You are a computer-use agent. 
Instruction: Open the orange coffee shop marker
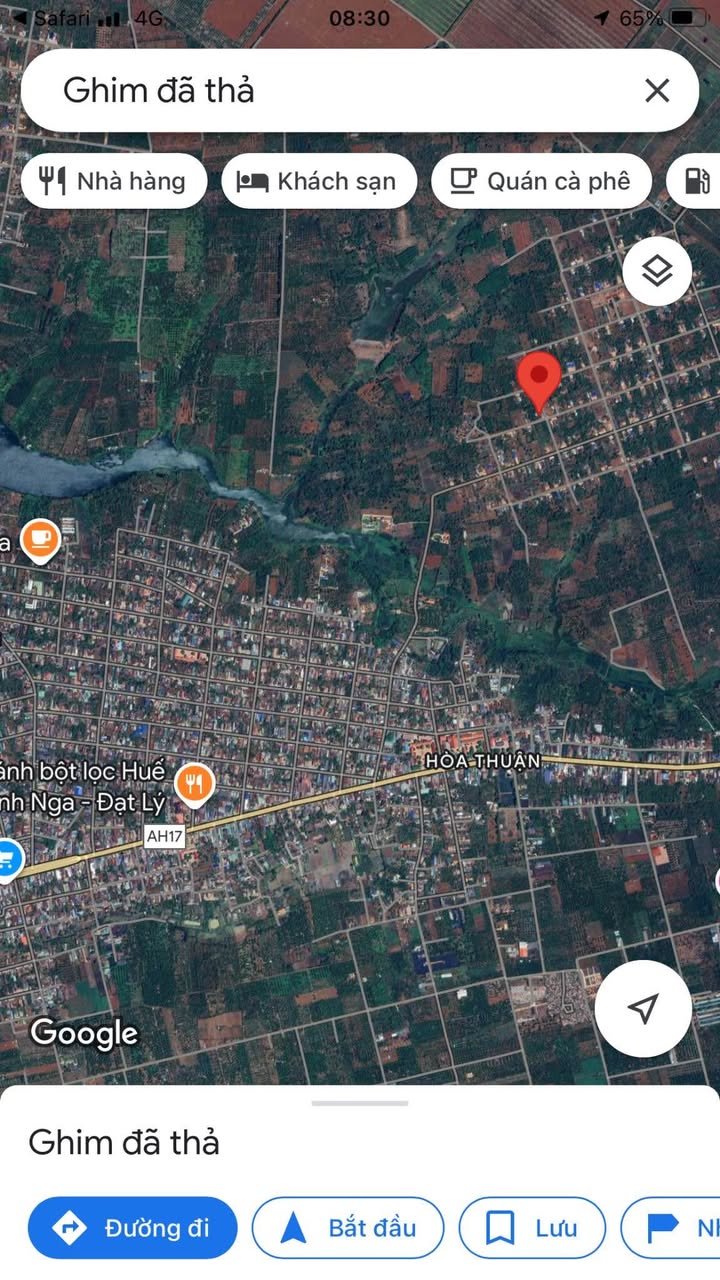41,540
